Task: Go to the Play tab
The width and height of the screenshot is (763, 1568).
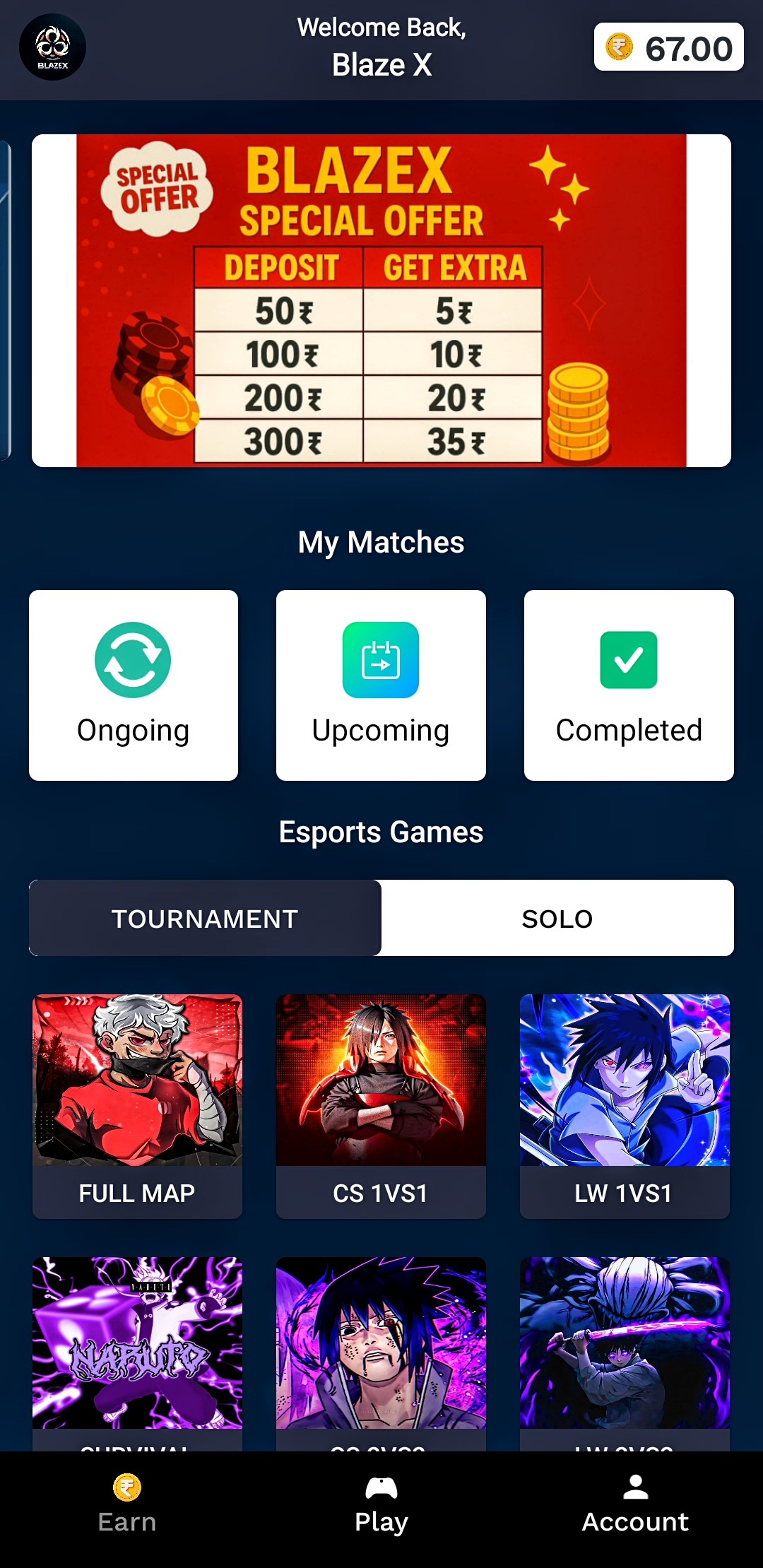Action: (x=381, y=1503)
